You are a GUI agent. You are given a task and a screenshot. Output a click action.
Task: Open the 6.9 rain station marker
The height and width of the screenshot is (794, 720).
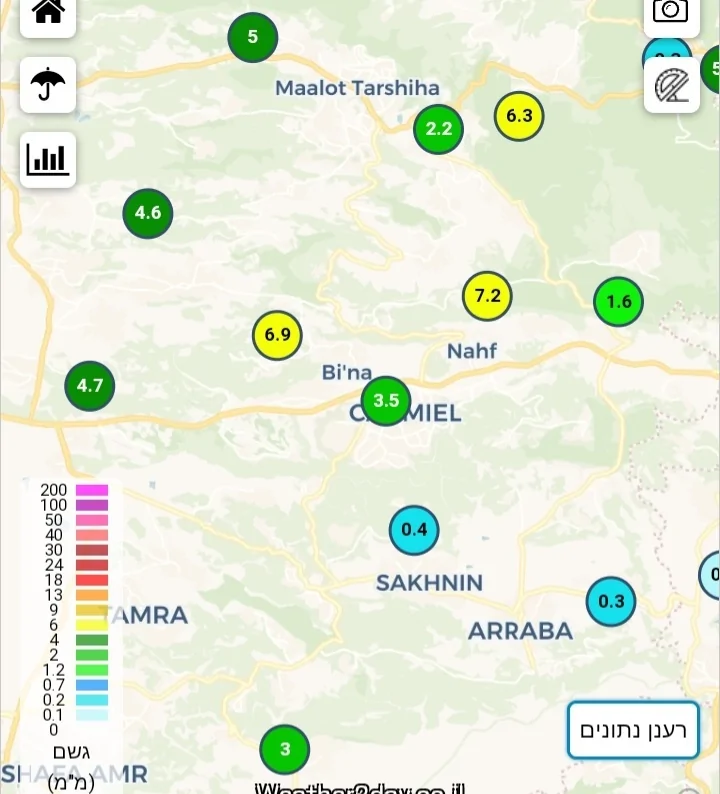coord(277,335)
